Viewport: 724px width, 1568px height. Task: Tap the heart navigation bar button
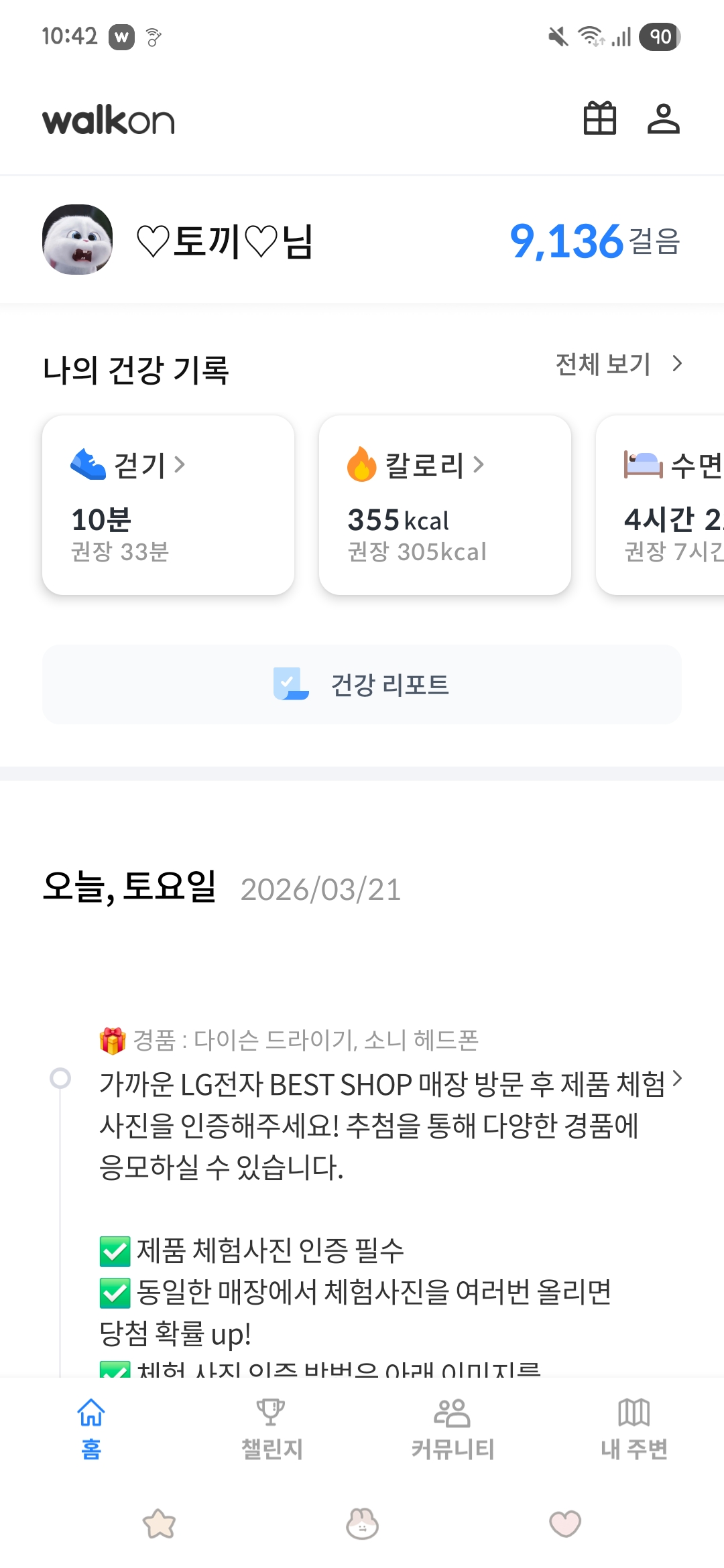tap(565, 1524)
